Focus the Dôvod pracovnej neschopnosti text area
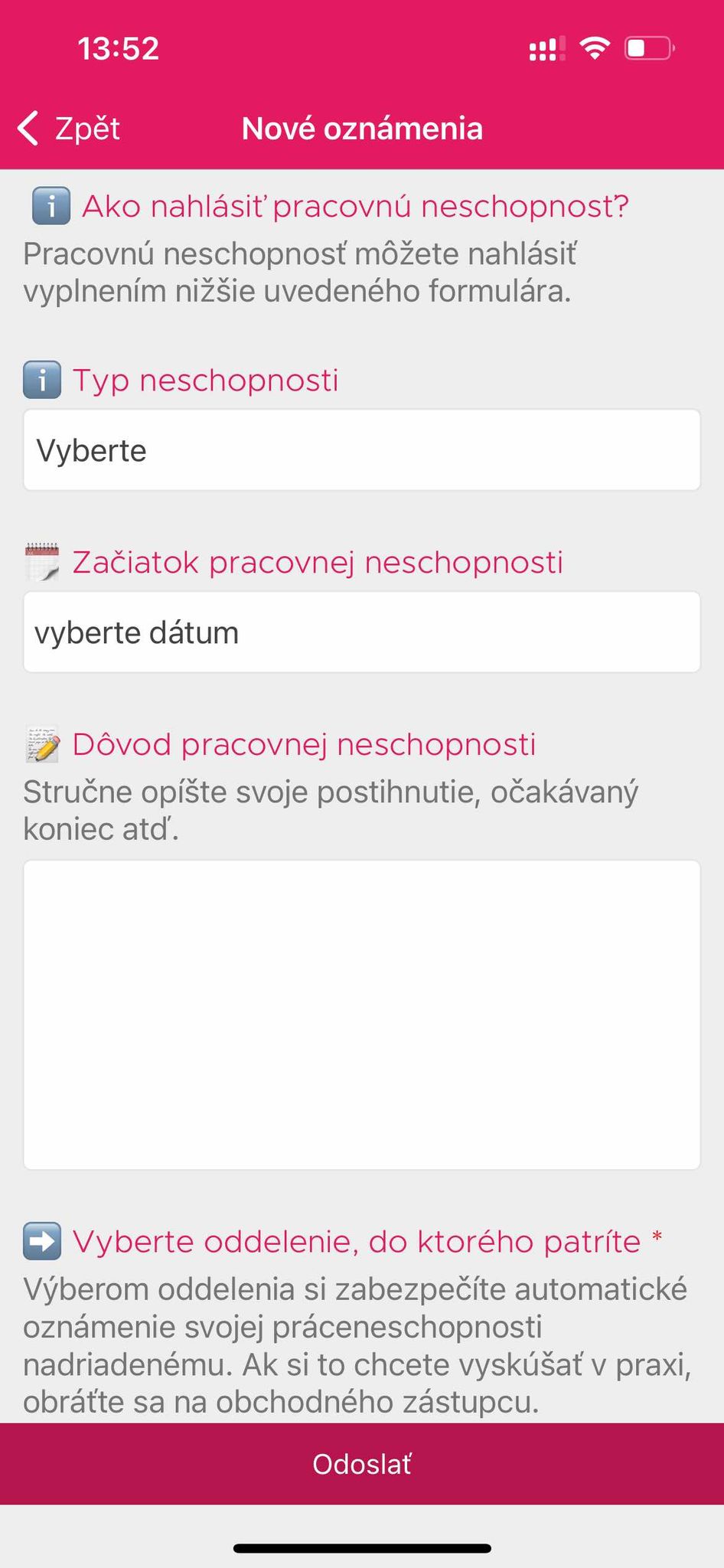 point(361,1014)
